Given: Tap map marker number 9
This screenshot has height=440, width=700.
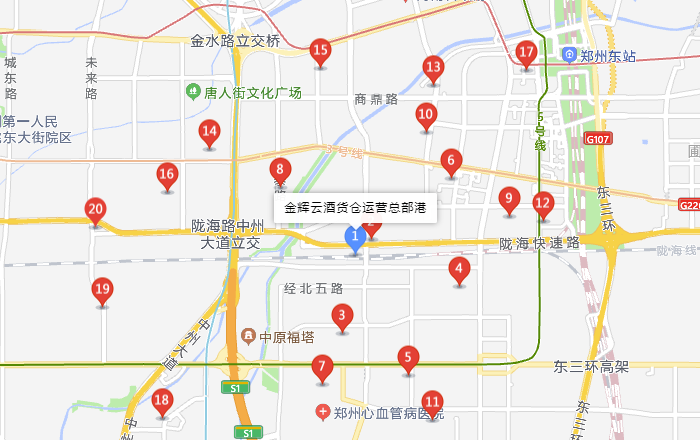Looking at the screenshot, I should click(509, 199).
